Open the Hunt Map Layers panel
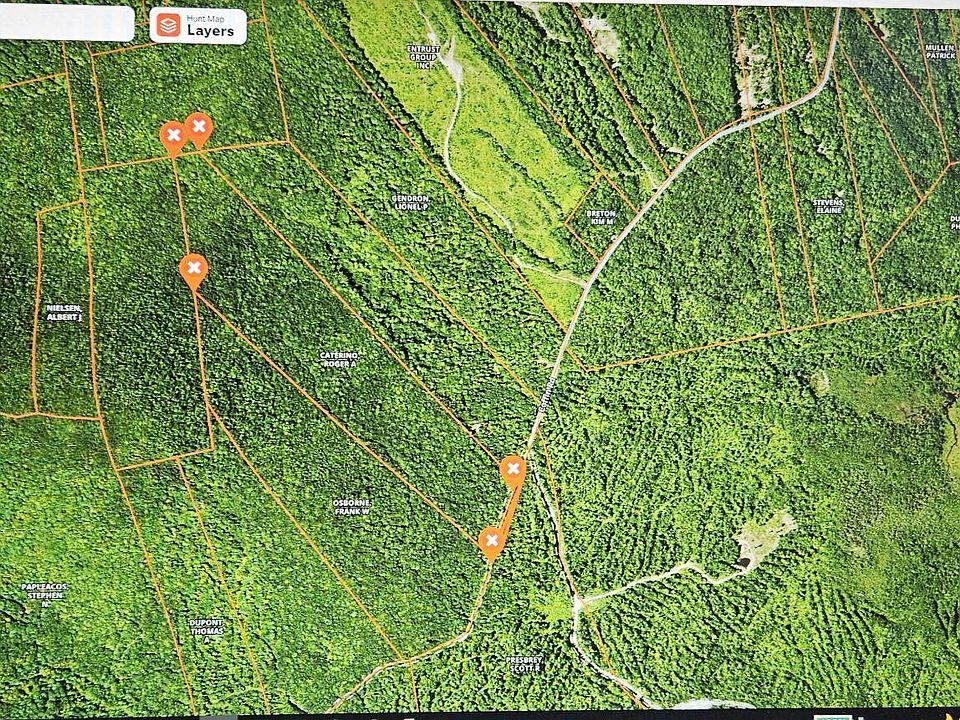 click(198, 25)
